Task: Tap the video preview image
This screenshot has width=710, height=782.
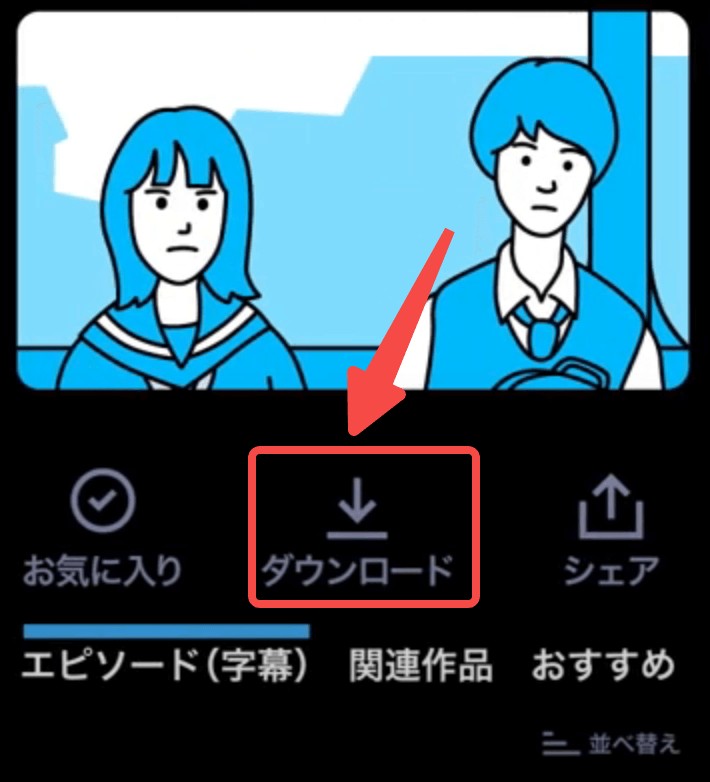Action: [353, 200]
